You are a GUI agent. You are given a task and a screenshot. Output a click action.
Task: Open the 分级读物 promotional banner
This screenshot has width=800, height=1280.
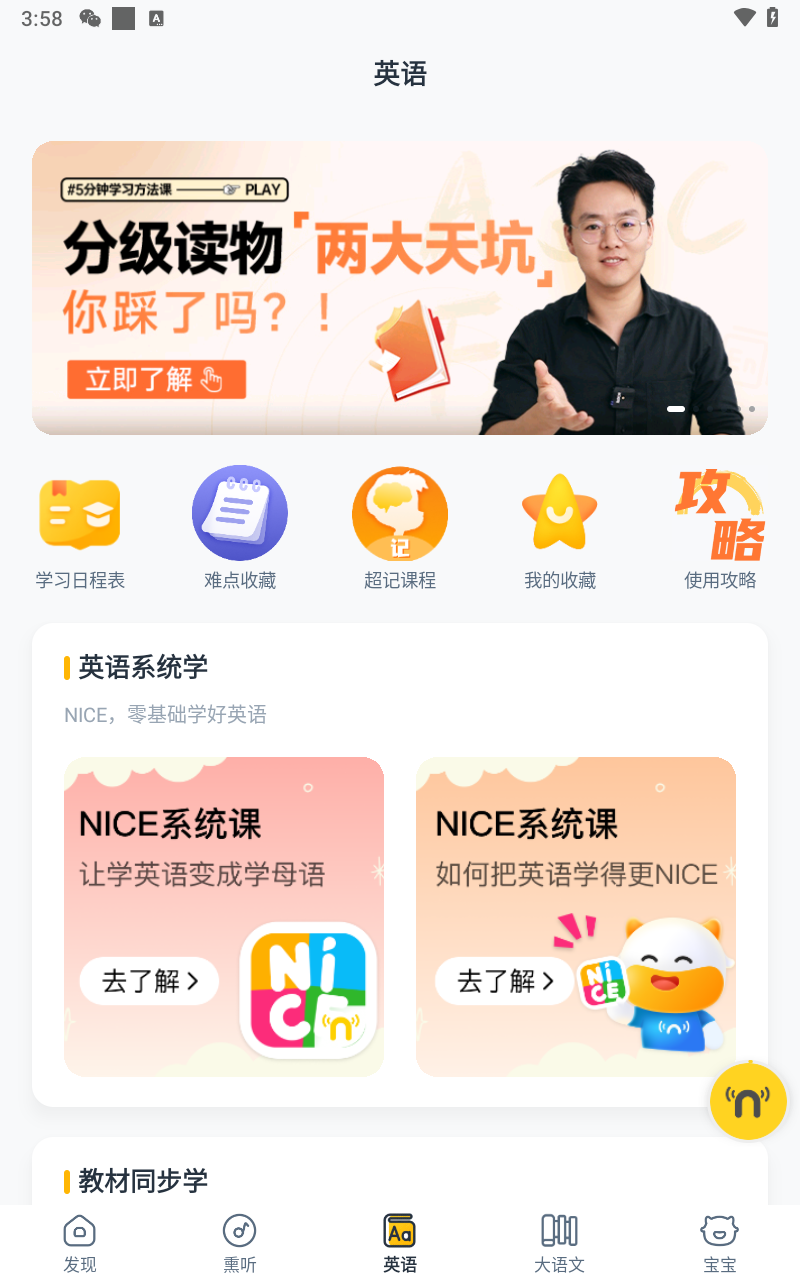pyautogui.click(x=400, y=287)
